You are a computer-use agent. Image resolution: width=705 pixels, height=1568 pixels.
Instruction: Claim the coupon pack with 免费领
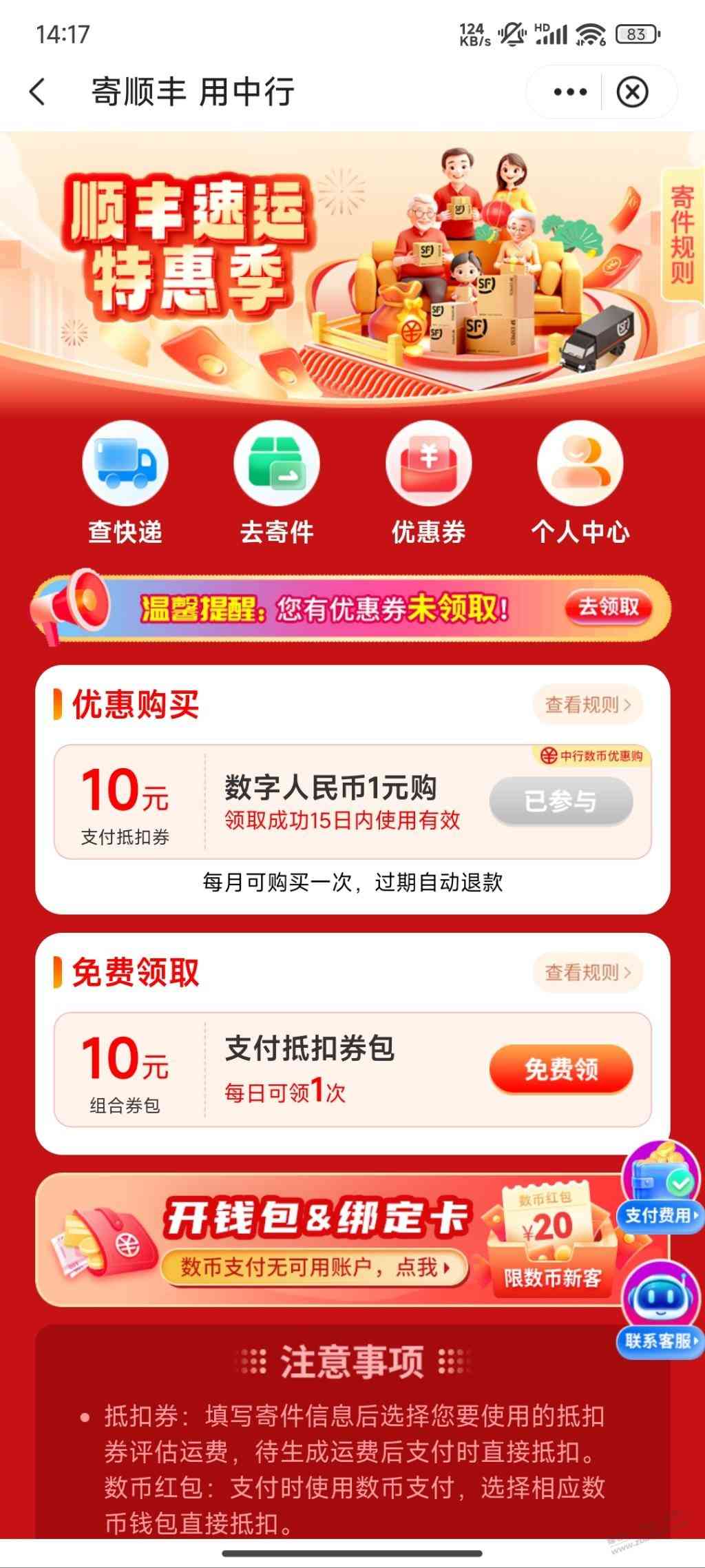(x=560, y=1069)
